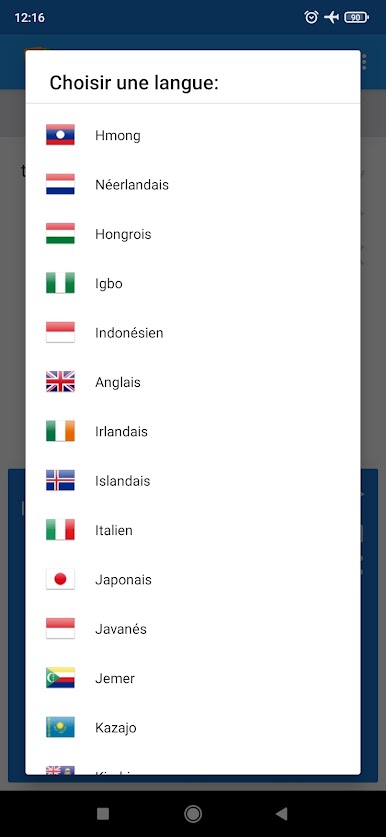Choose the Islandais row
Viewport: 386px width, 837px height.
tap(193, 481)
